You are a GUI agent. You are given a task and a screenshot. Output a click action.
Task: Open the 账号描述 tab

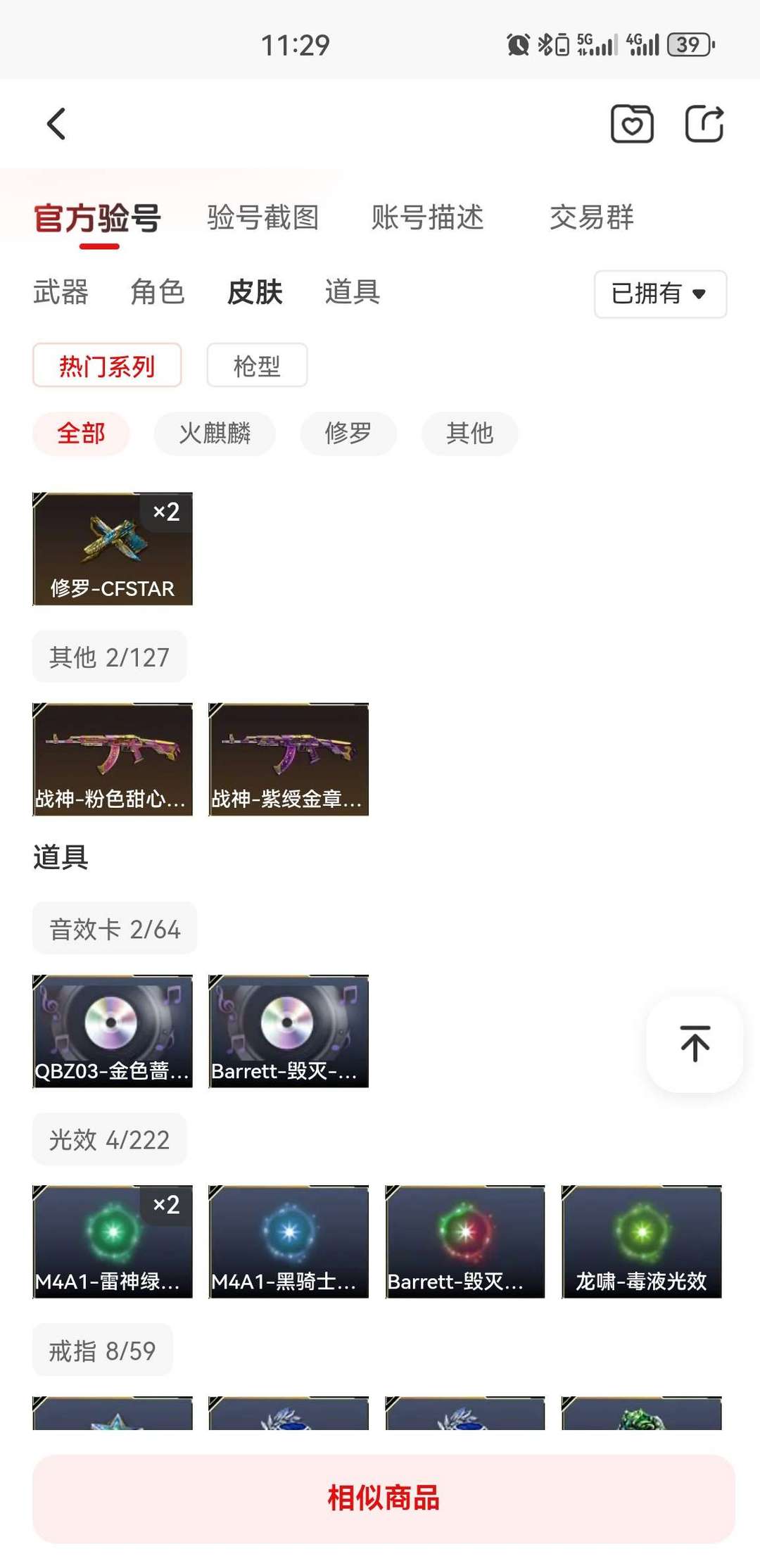point(427,217)
